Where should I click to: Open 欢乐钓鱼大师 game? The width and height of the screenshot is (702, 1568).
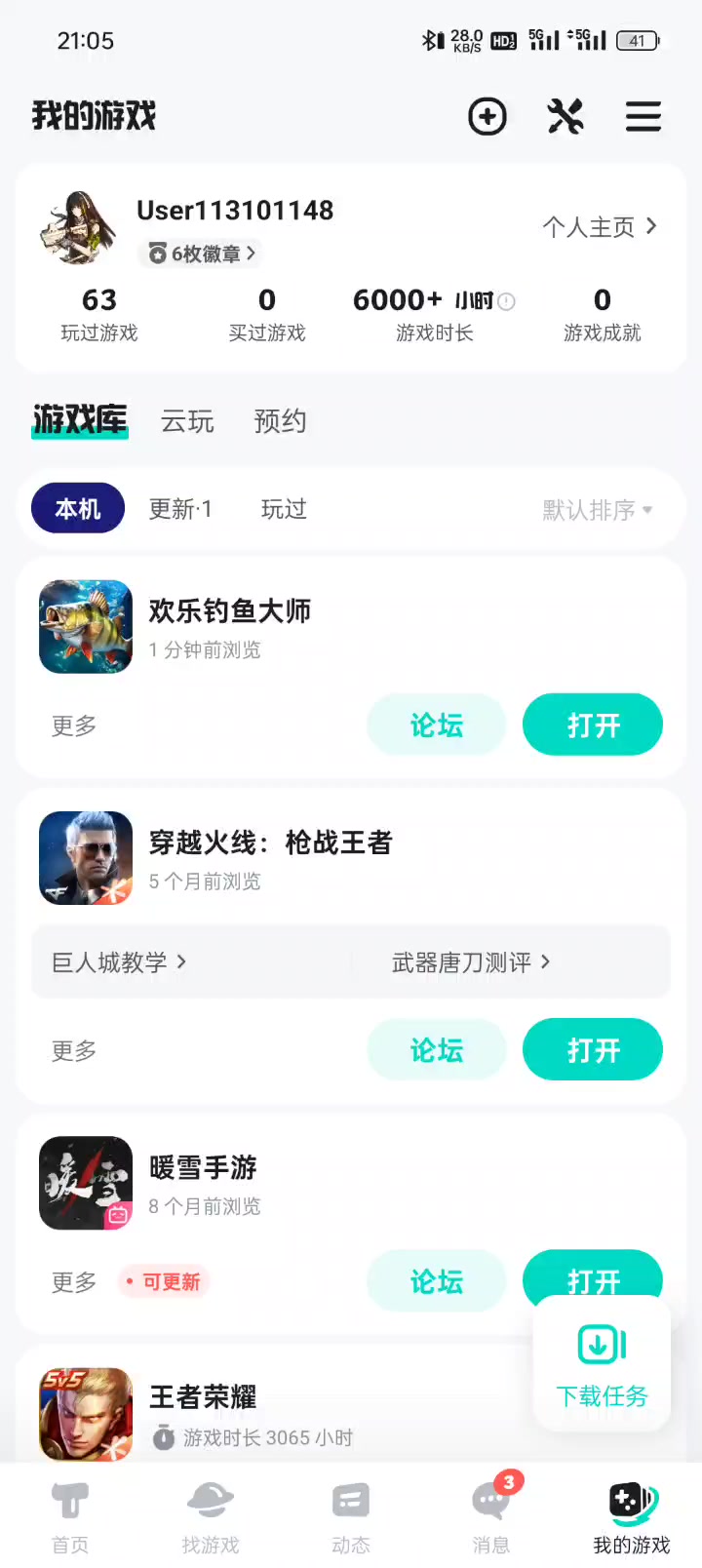click(593, 725)
